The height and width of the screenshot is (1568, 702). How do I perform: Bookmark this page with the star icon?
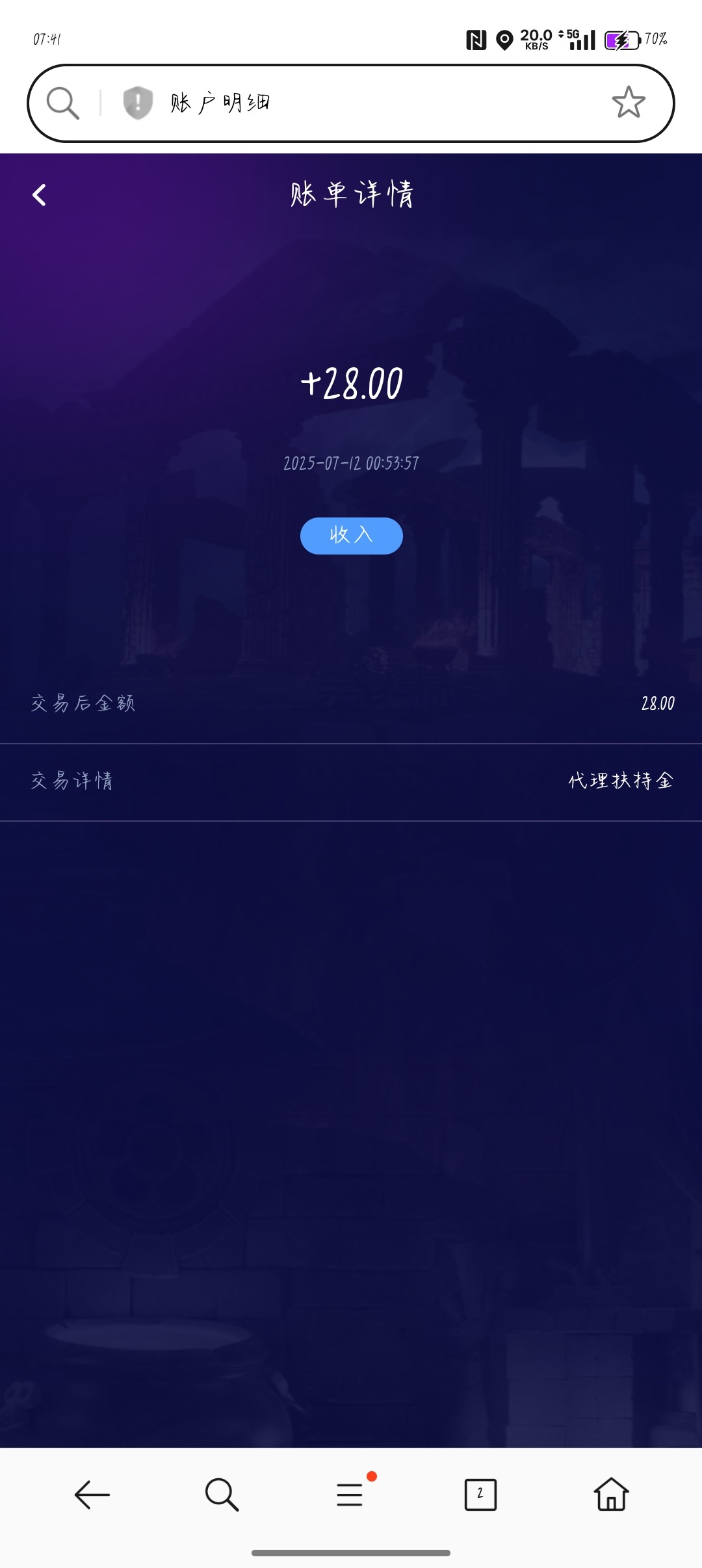[x=629, y=103]
